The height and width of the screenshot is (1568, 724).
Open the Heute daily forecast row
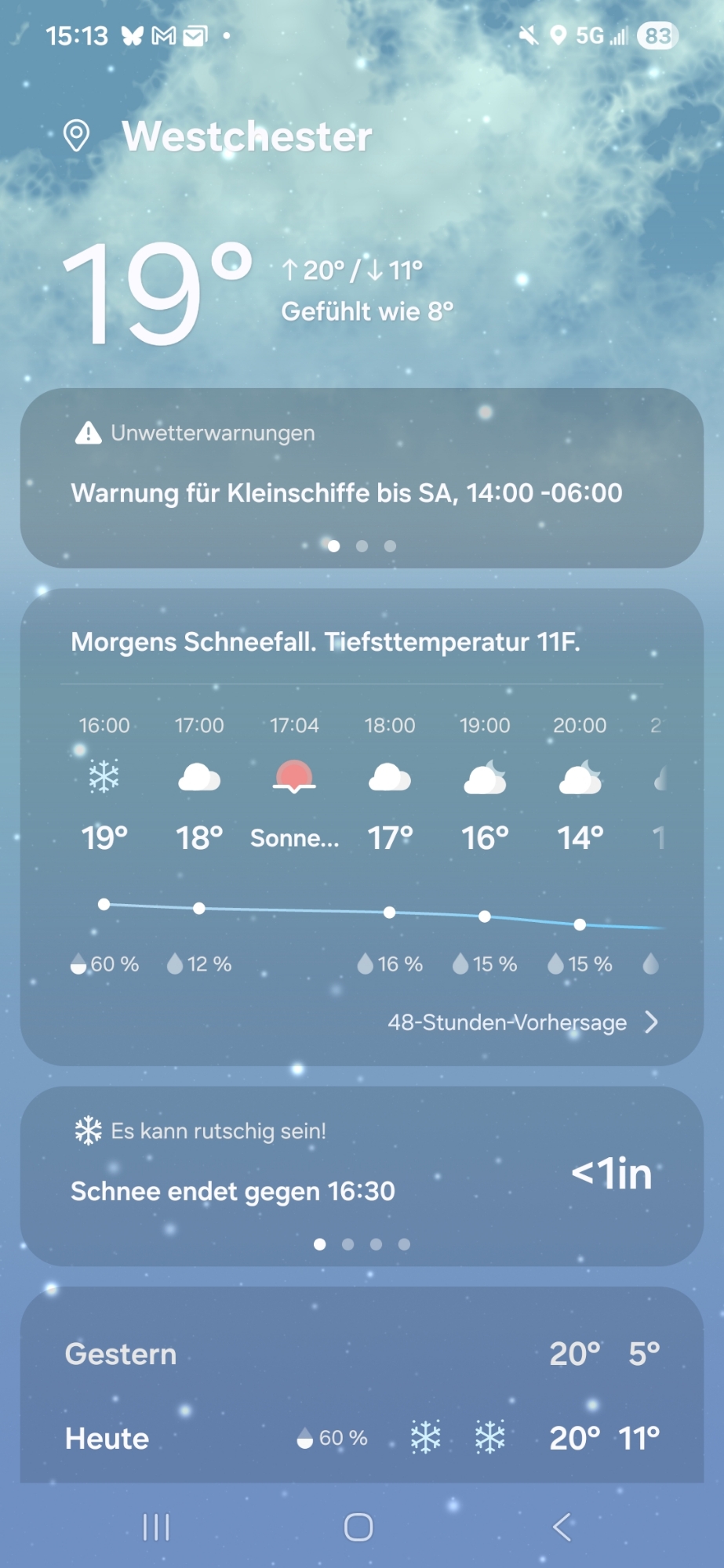[x=362, y=1438]
